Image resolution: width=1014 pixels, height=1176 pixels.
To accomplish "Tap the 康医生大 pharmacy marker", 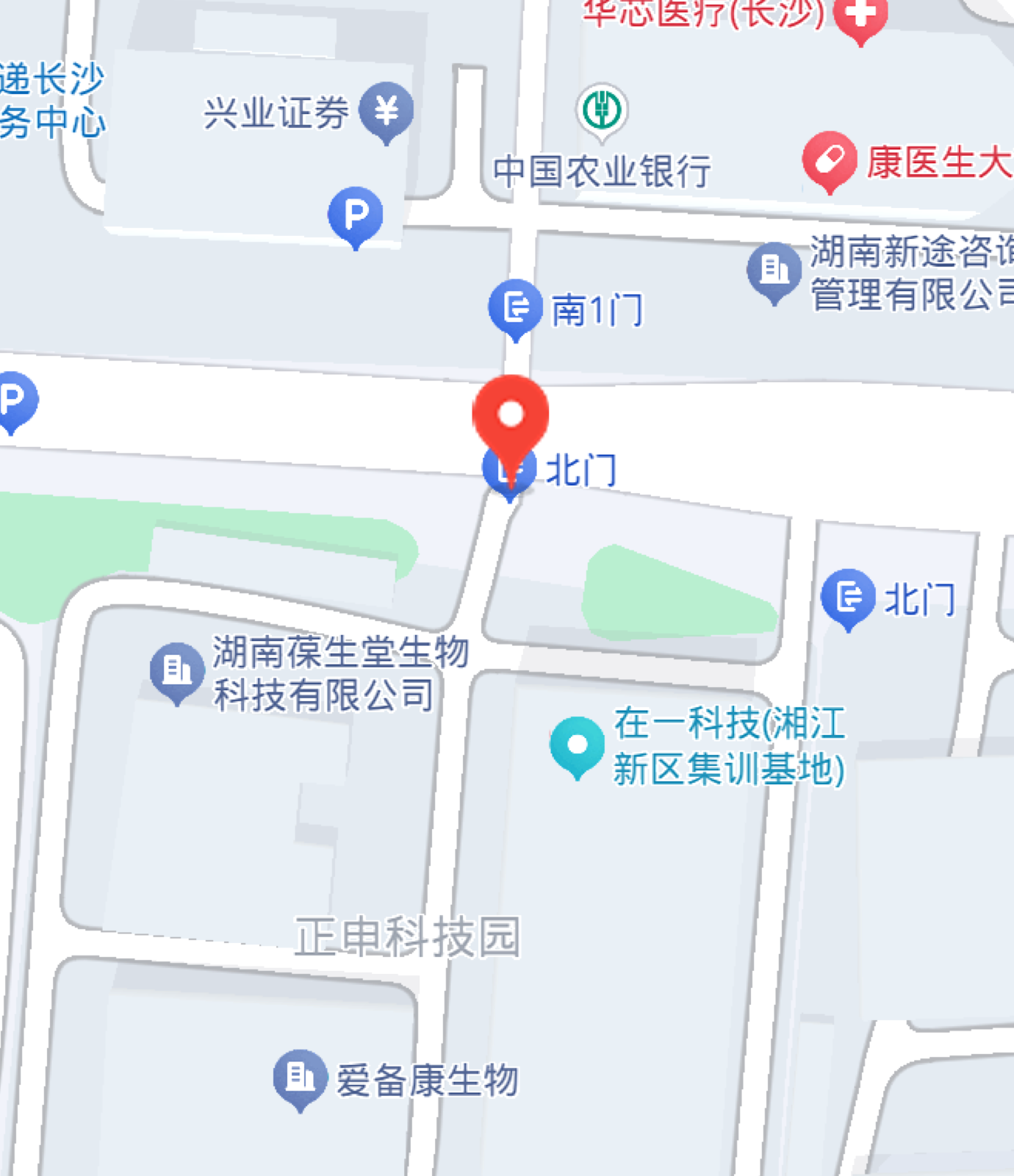I will (830, 159).
